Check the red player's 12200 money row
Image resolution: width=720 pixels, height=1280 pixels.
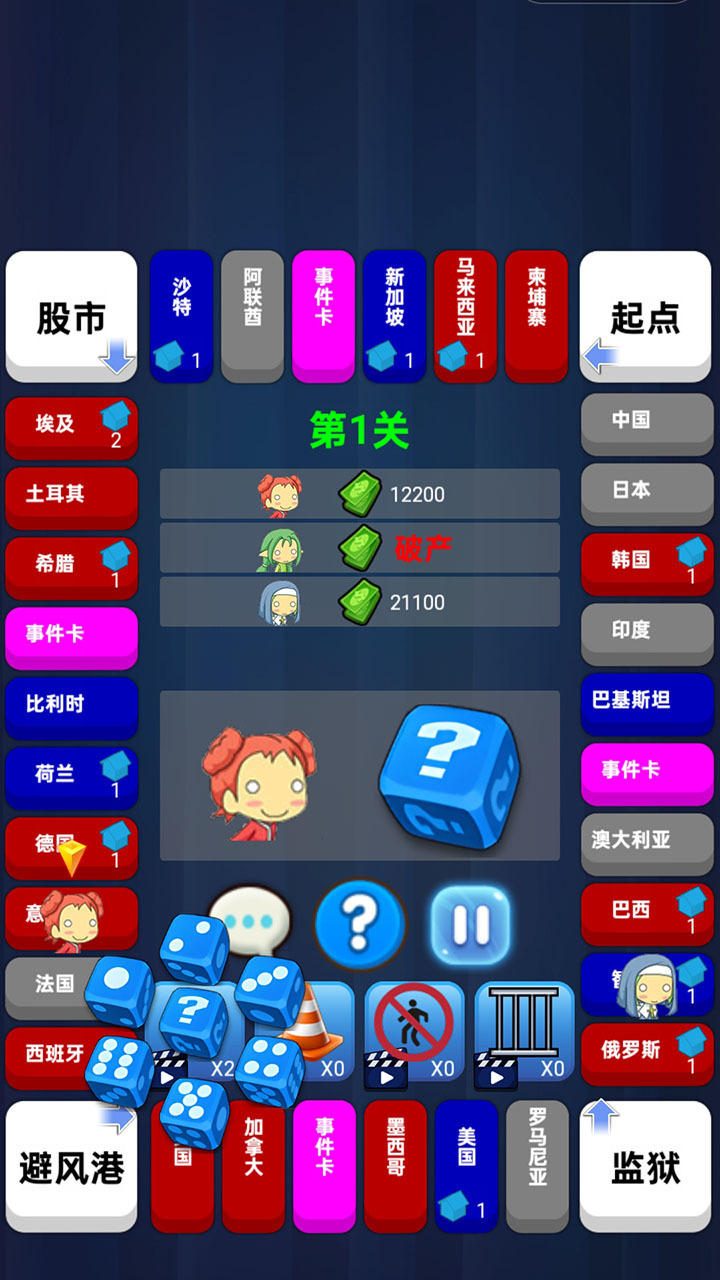coord(360,493)
